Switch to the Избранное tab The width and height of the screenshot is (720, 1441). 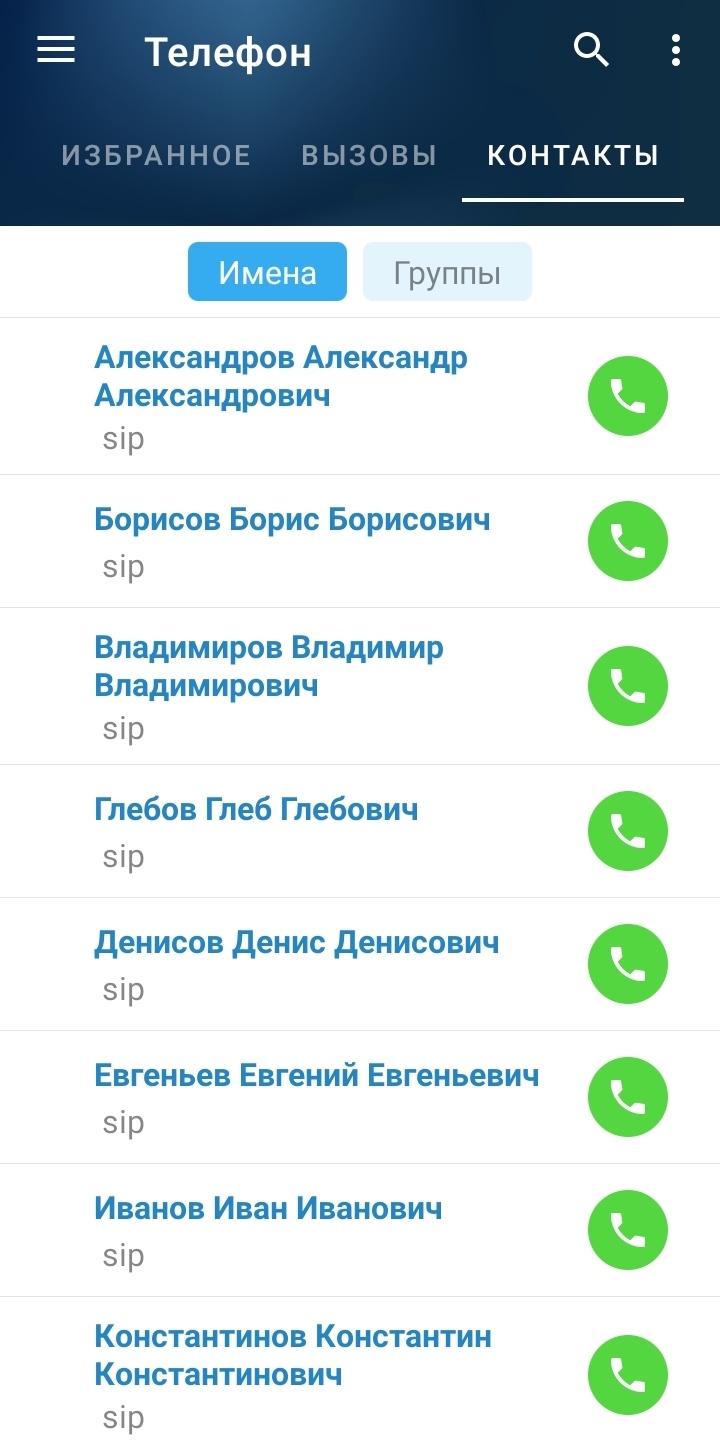coord(156,156)
